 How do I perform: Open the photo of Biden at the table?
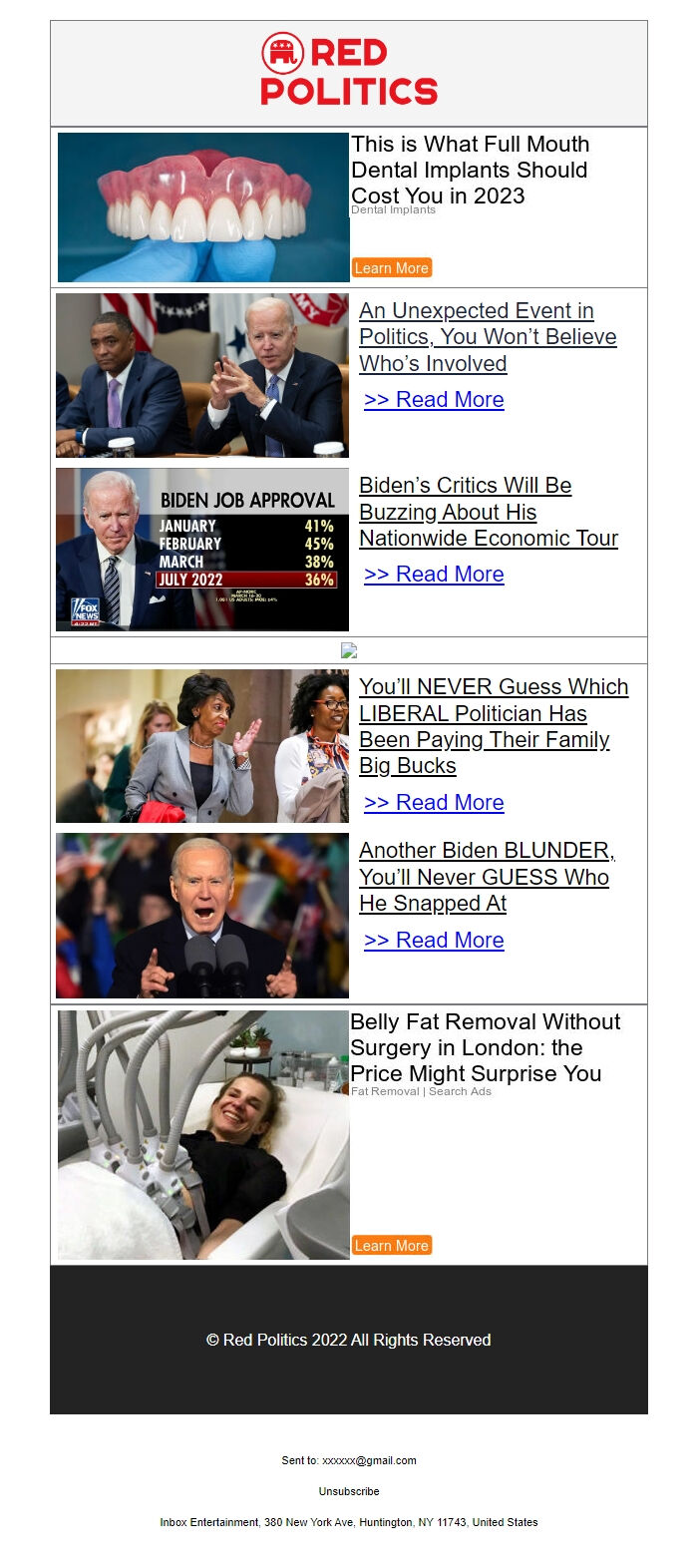(x=202, y=375)
